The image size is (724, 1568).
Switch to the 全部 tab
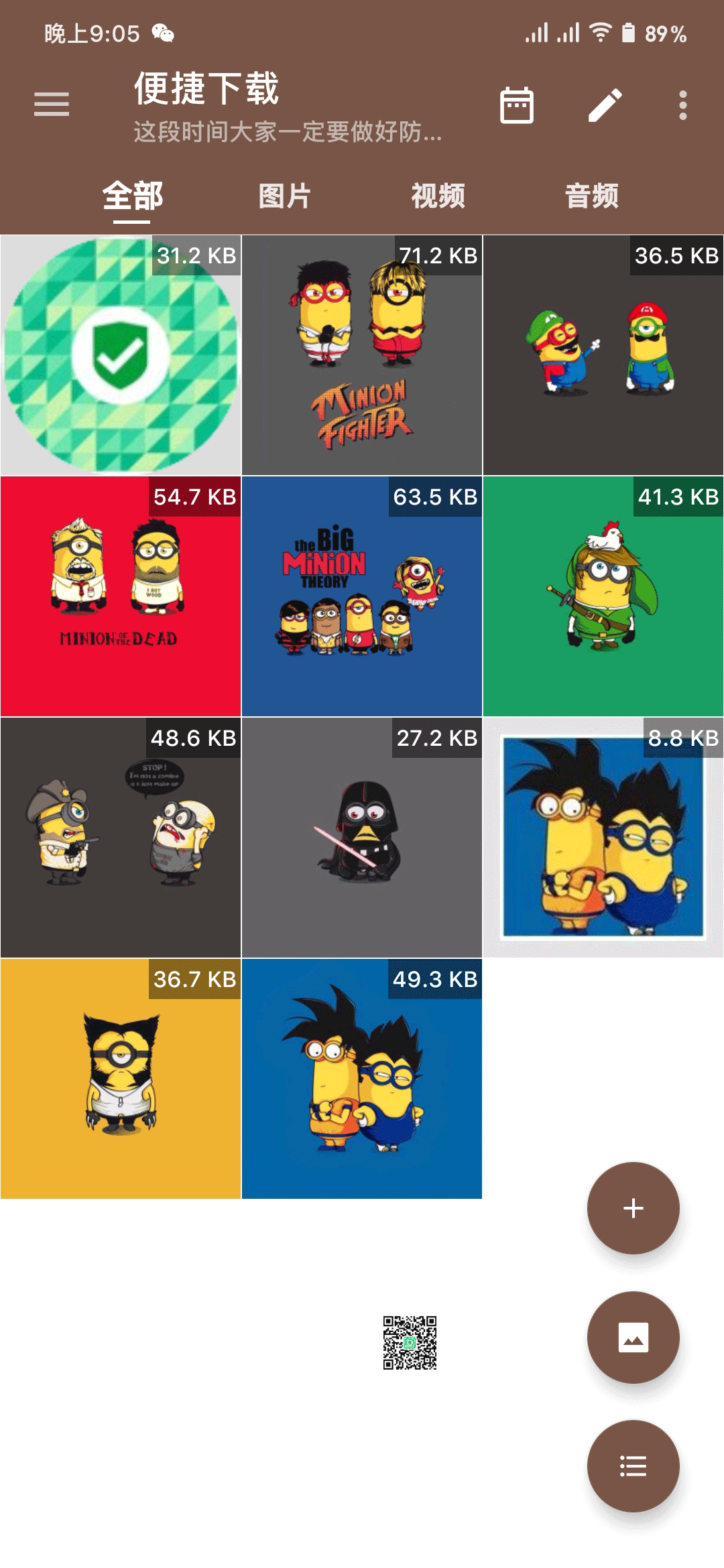[132, 196]
